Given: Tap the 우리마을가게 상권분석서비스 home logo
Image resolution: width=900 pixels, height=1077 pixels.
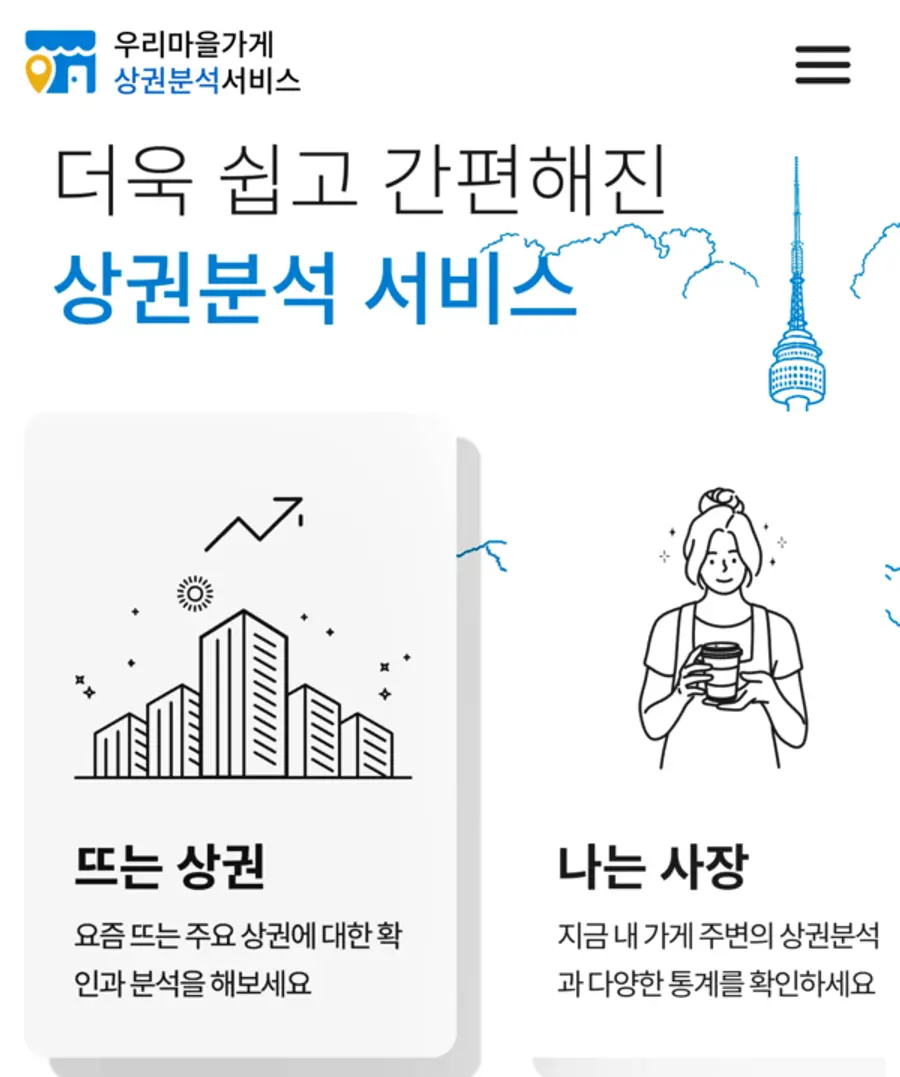Looking at the screenshot, I should point(162,62).
